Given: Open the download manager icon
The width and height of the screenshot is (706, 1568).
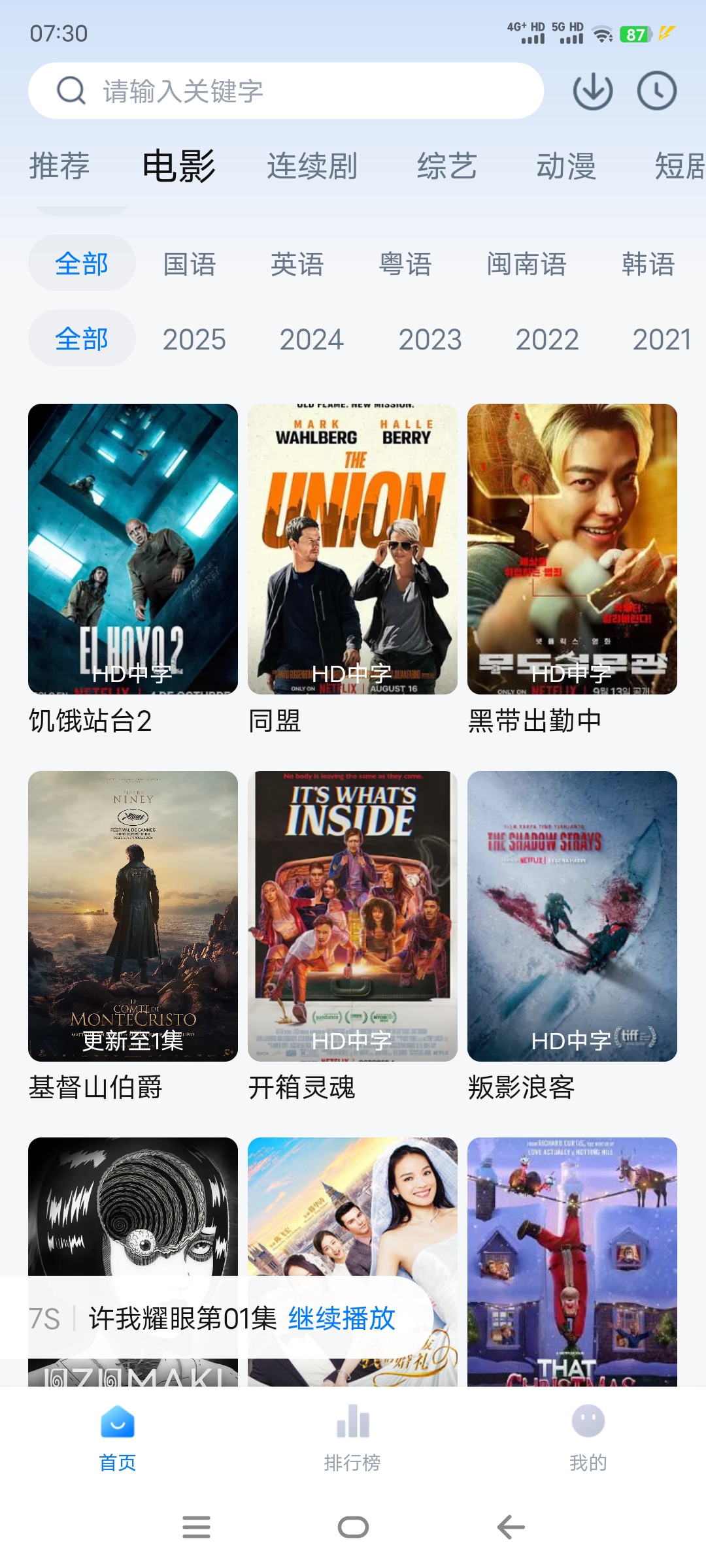Looking at the screenshot, I should pyautogui.click(x=592, y=91).
